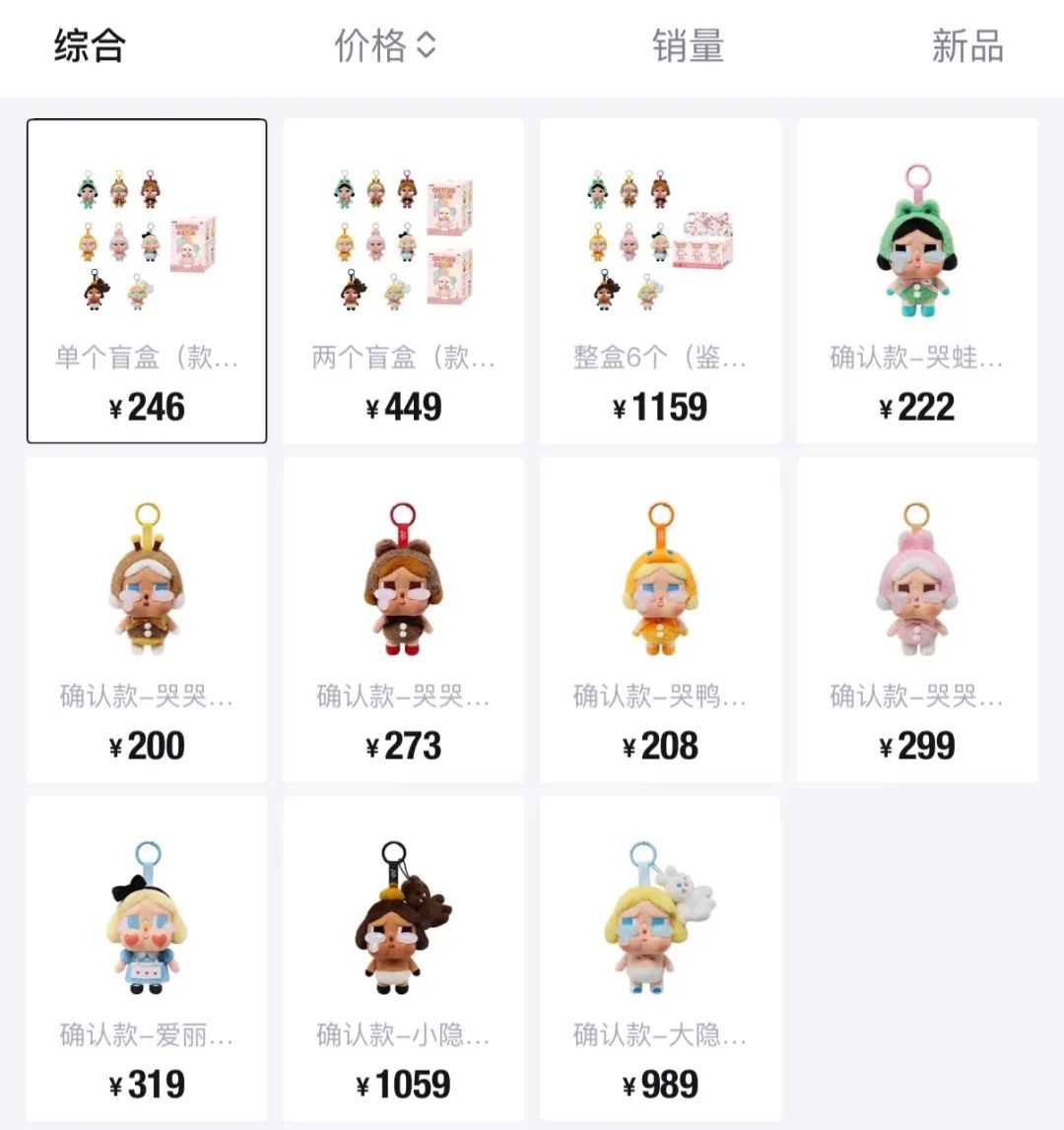The height and width of the screenshot is (1130, 1064).
Task: Select the 整盒6个 option at ¥1159
Action: [x=660, y=281]
